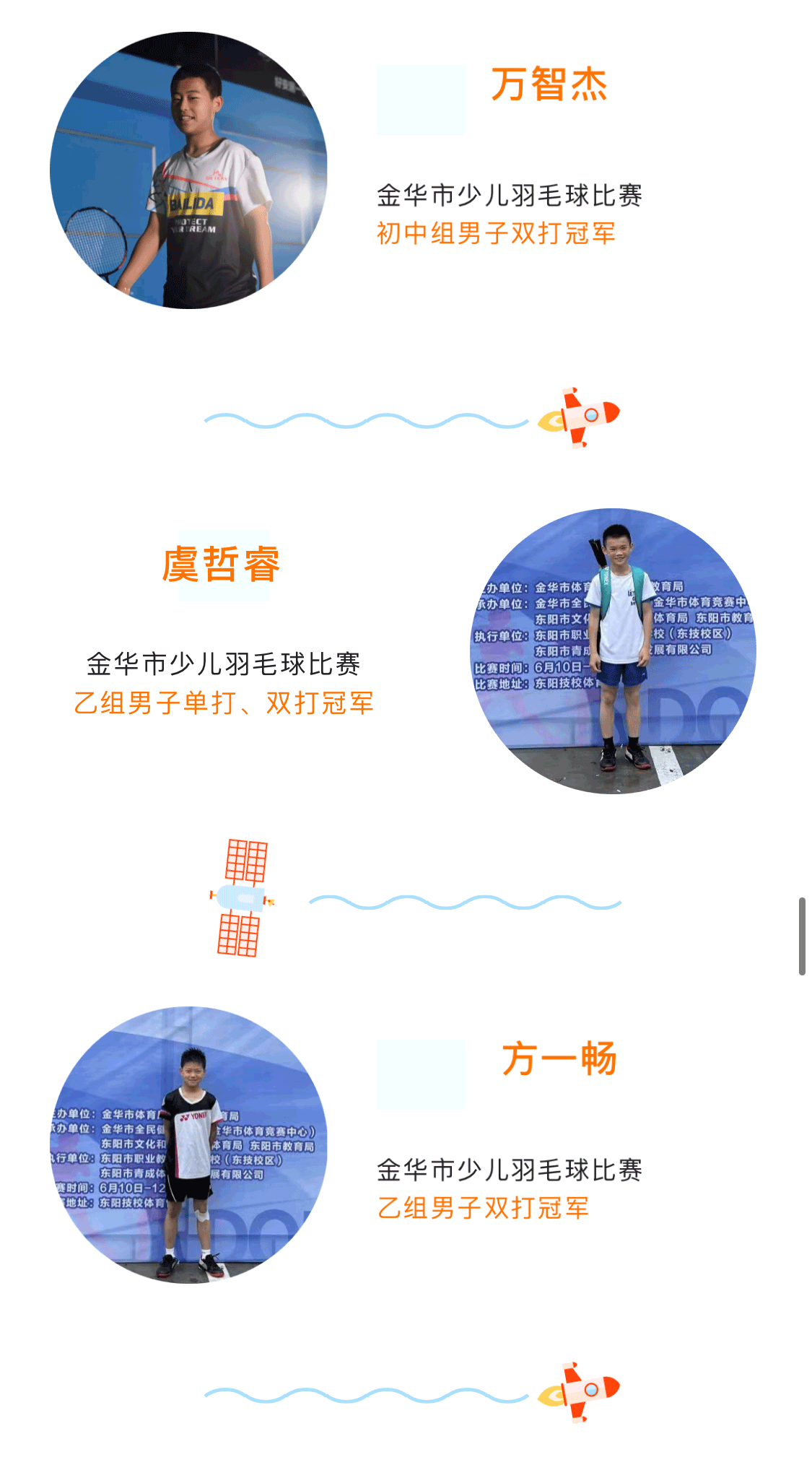View 虞哲睿's photo in full size
The width and height of the screenshot is (812, 1470).
tap(613, 651)
